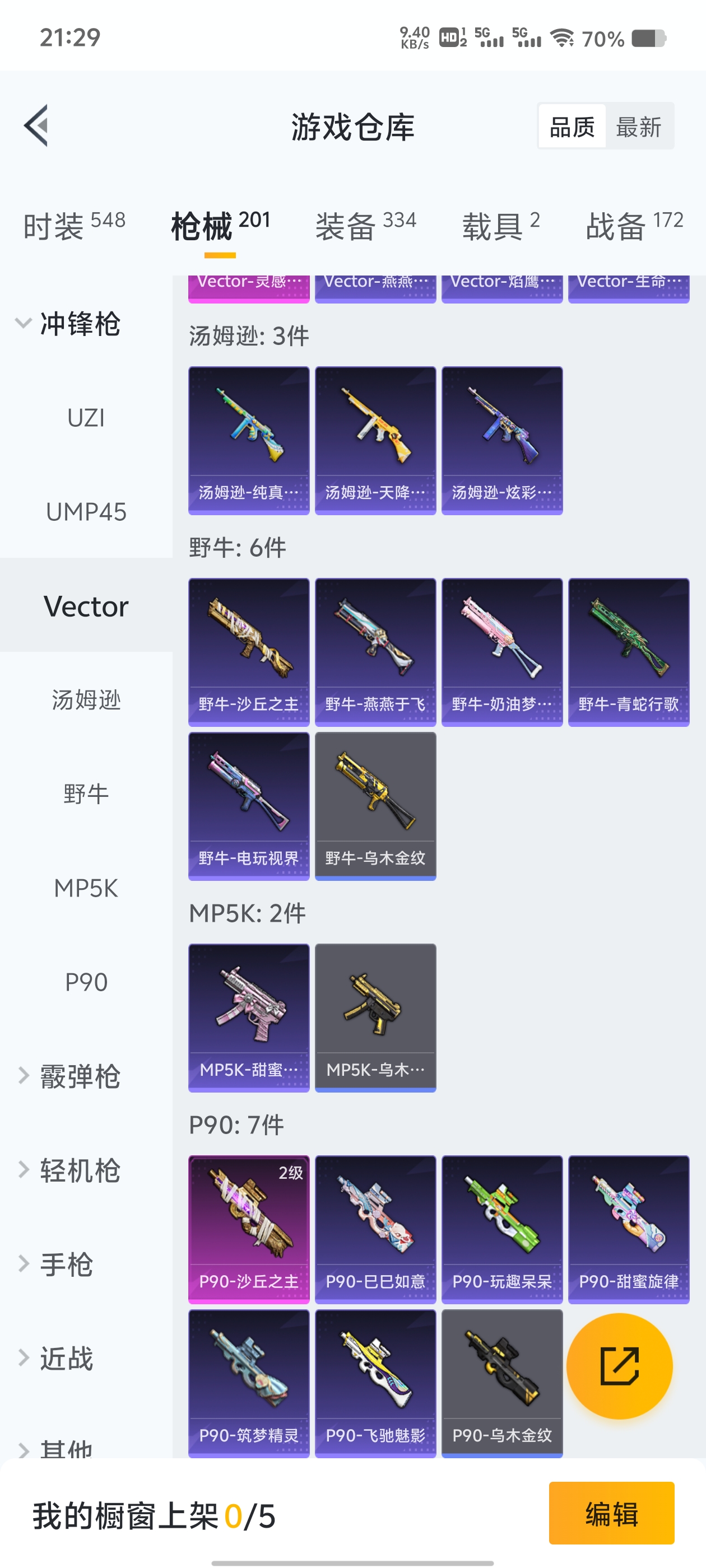This screenshot has height=1568, width=706.
Task: Open the 野牛-沙丘之主 skin
Action: tap(249, 651)
